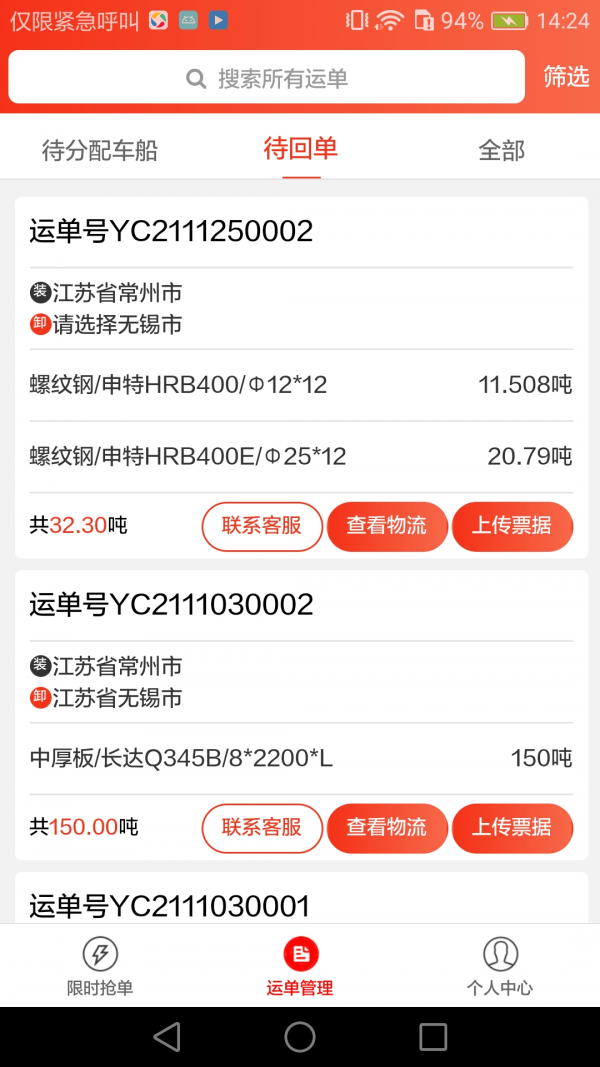Open waybill YC2111250002 card

(x=171, y=231)
